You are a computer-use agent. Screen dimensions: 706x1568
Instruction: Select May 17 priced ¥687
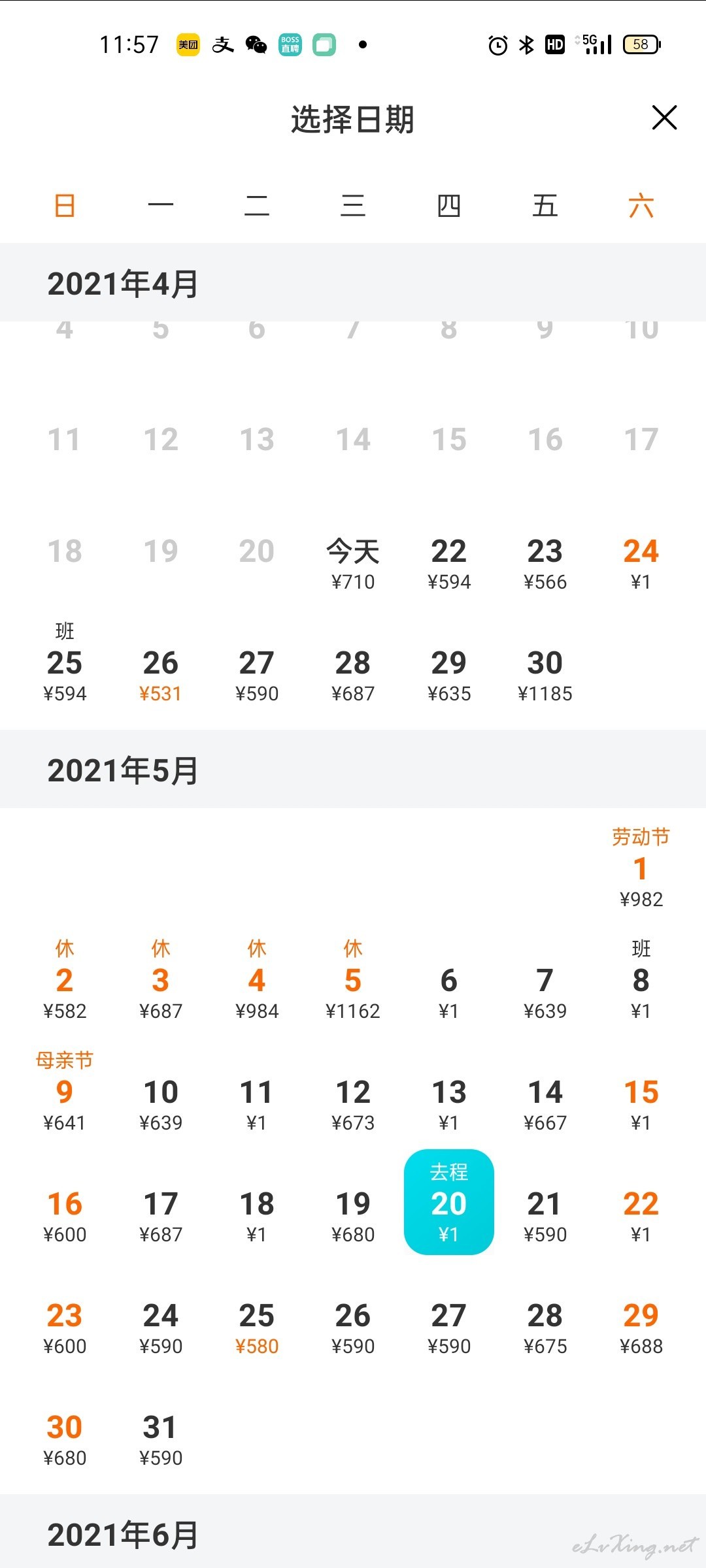(x=161, y=1216)
